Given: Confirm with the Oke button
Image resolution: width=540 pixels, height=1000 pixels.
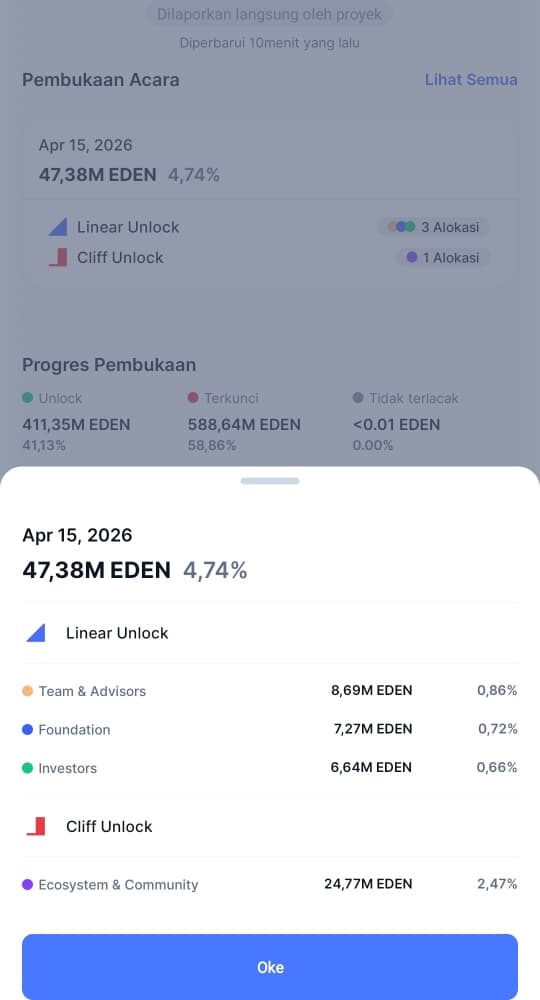Looking at the screenshot, I should (270, 967).
